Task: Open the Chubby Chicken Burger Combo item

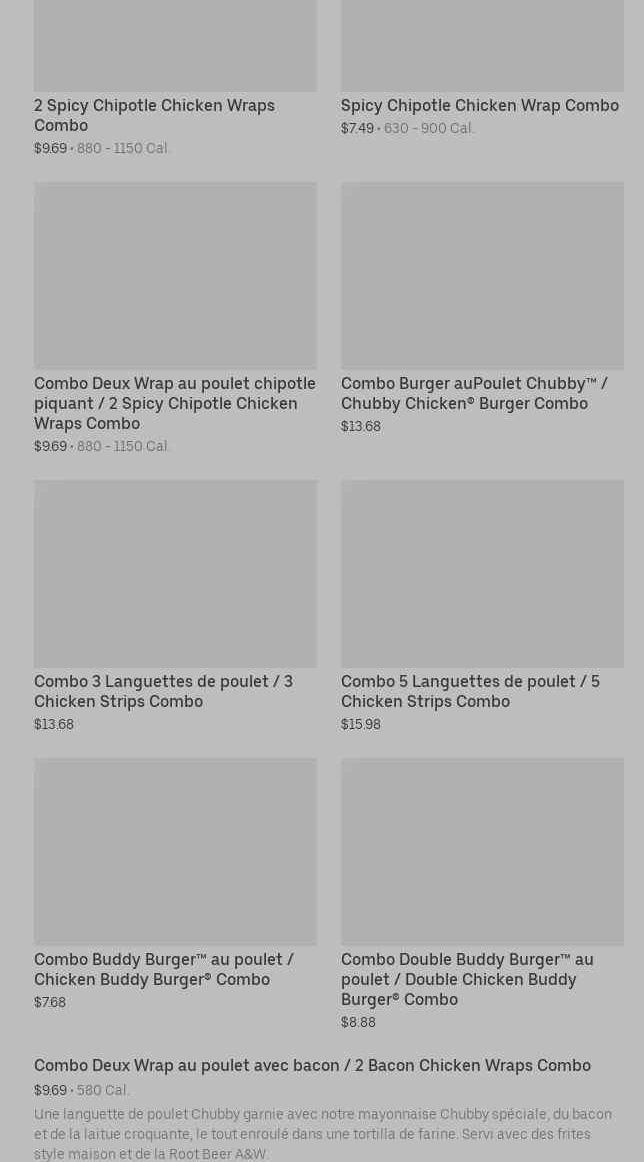Action: 474,393
